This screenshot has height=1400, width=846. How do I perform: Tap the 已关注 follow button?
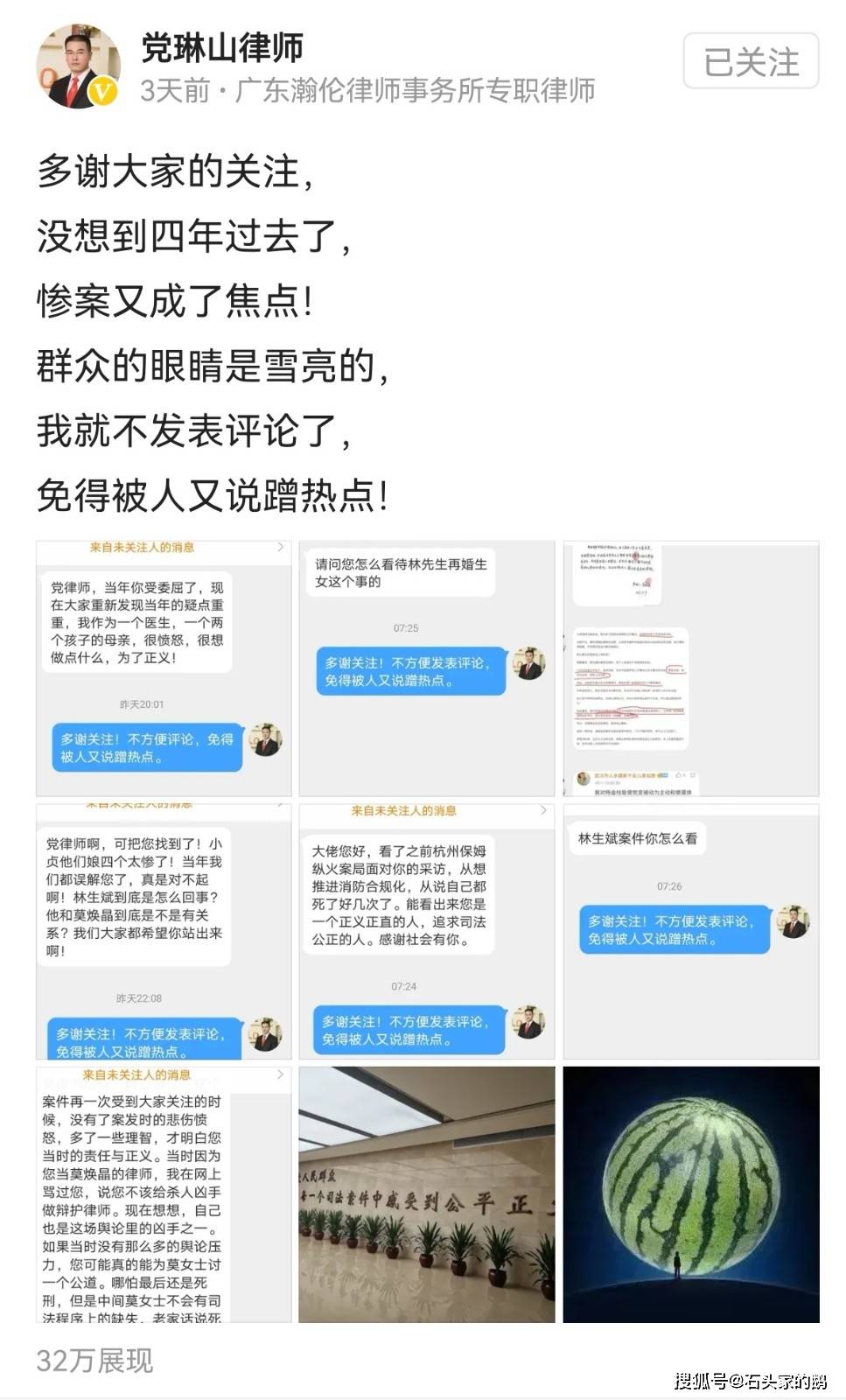(x=751, y=61)
